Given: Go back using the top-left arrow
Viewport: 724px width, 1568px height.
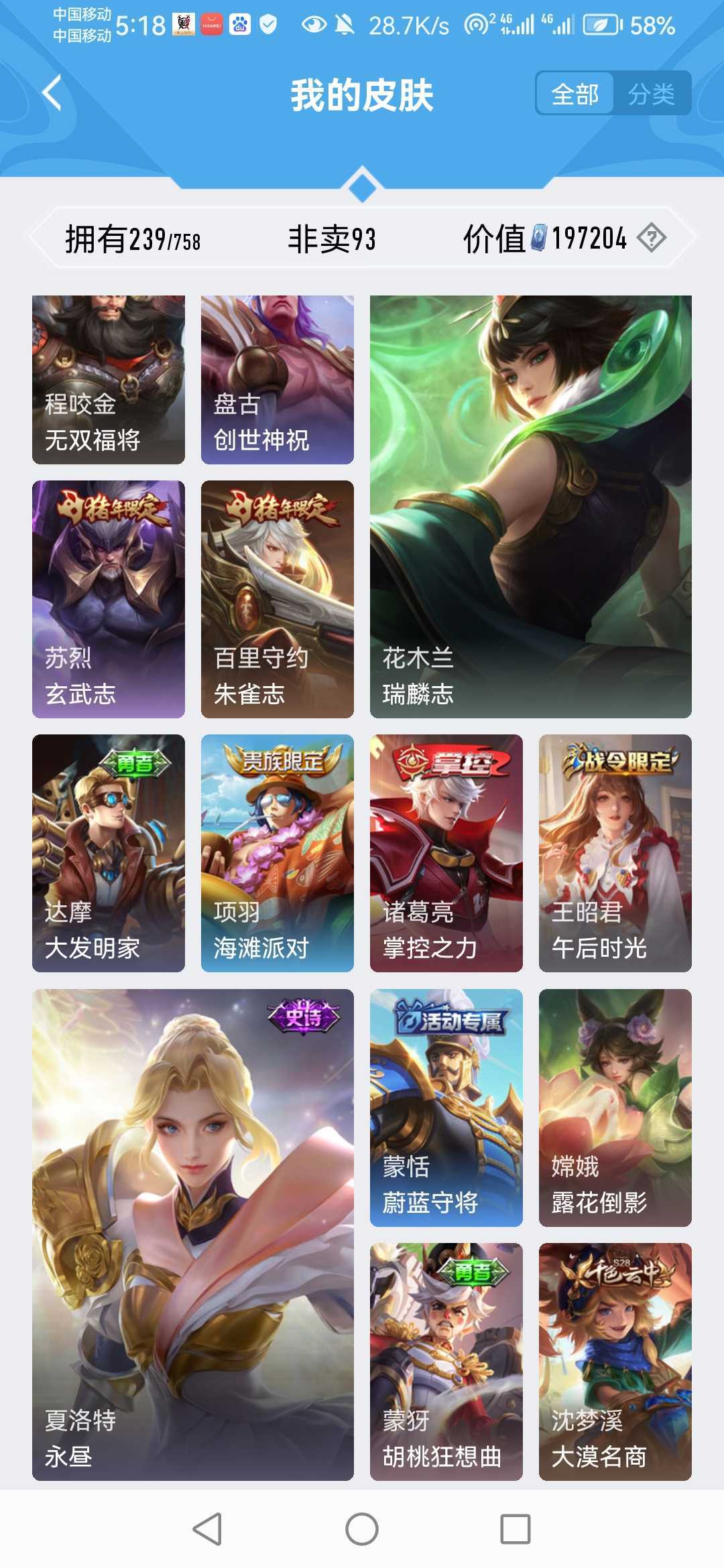Looking at the screenshot, I should (x=52, y=92).
